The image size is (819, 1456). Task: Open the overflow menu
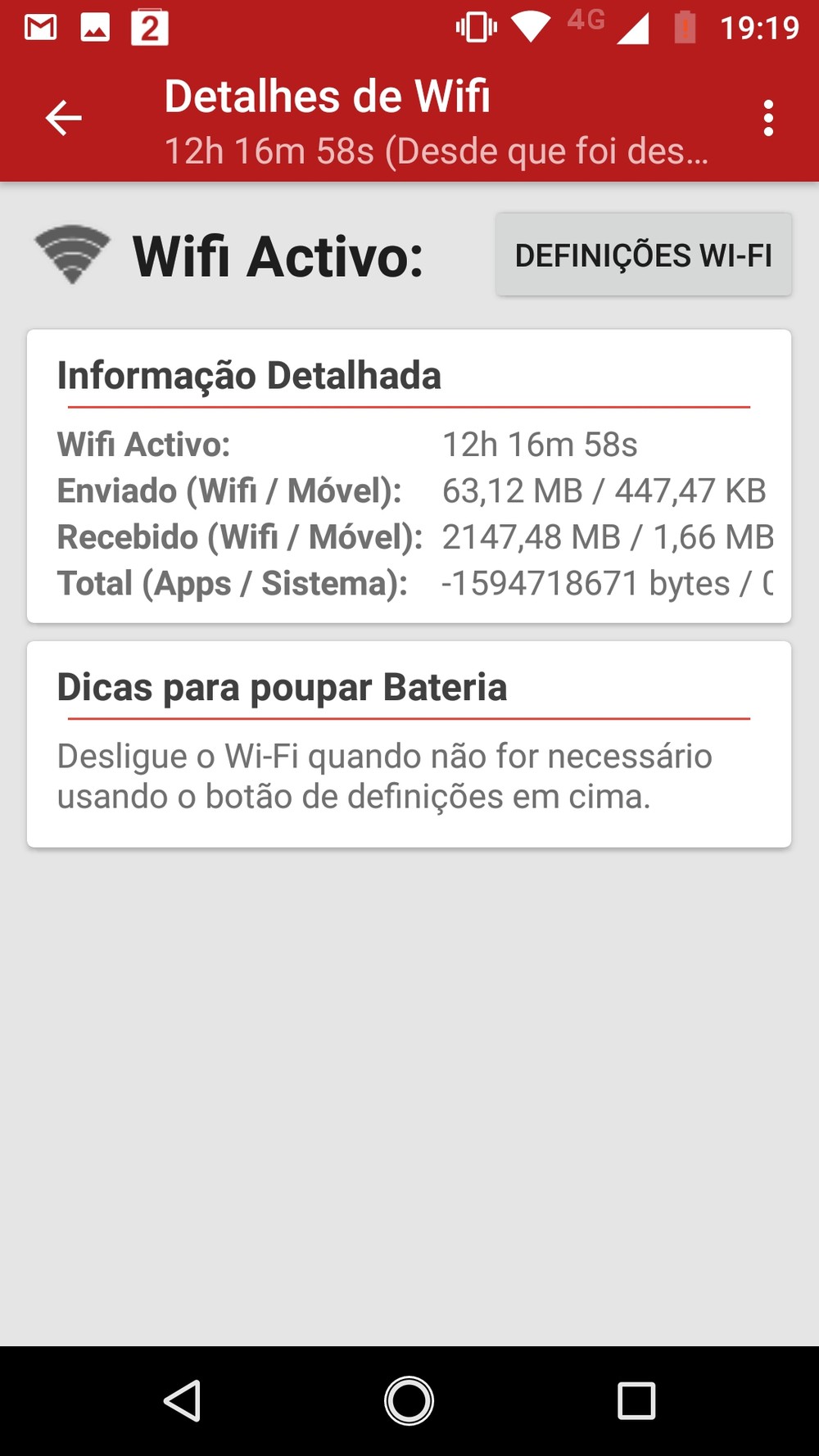[767, 118]
